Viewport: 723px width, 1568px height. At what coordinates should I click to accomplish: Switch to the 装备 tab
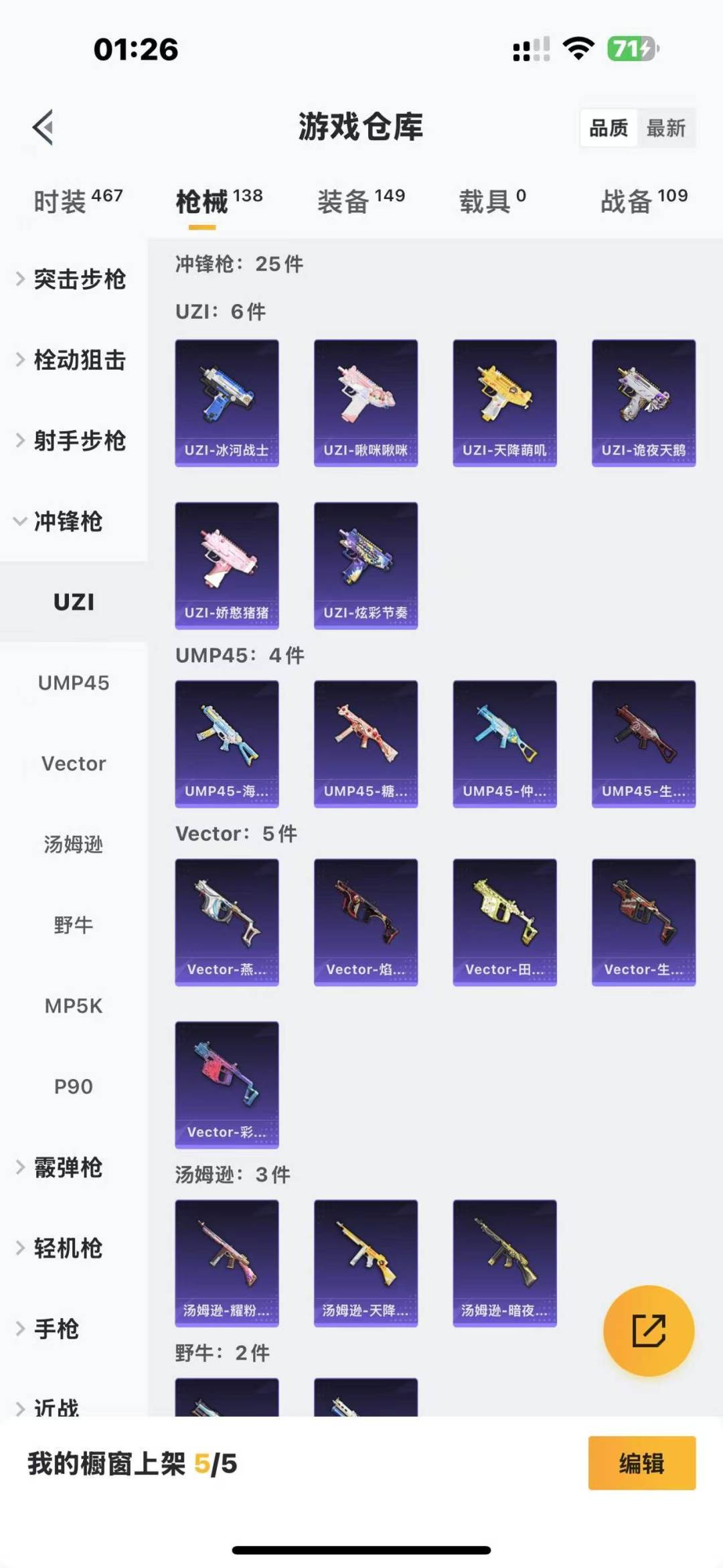[x=361, y=200]
